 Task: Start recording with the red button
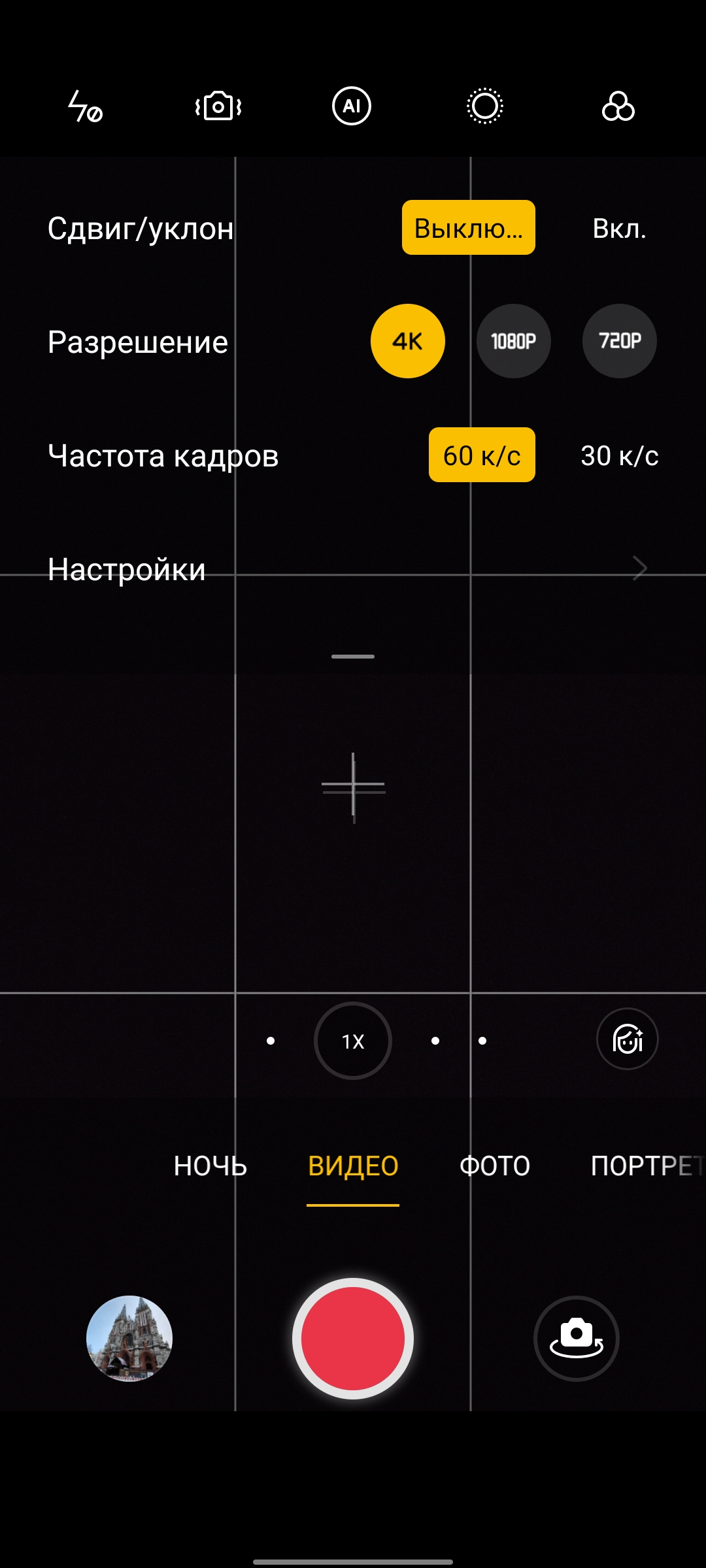(353, 1338)
